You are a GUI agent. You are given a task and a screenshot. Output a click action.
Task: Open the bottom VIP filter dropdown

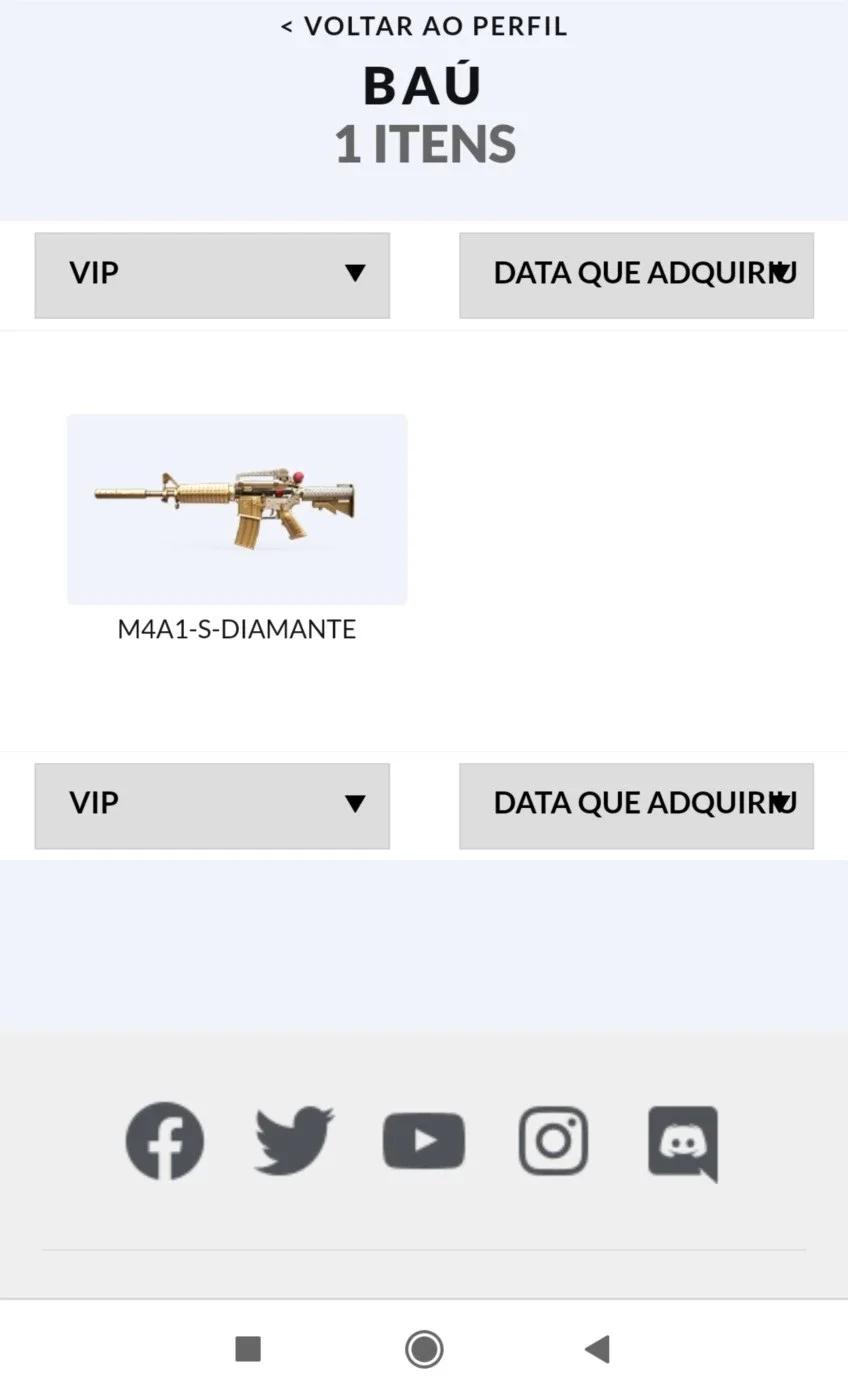pos(212,806)
